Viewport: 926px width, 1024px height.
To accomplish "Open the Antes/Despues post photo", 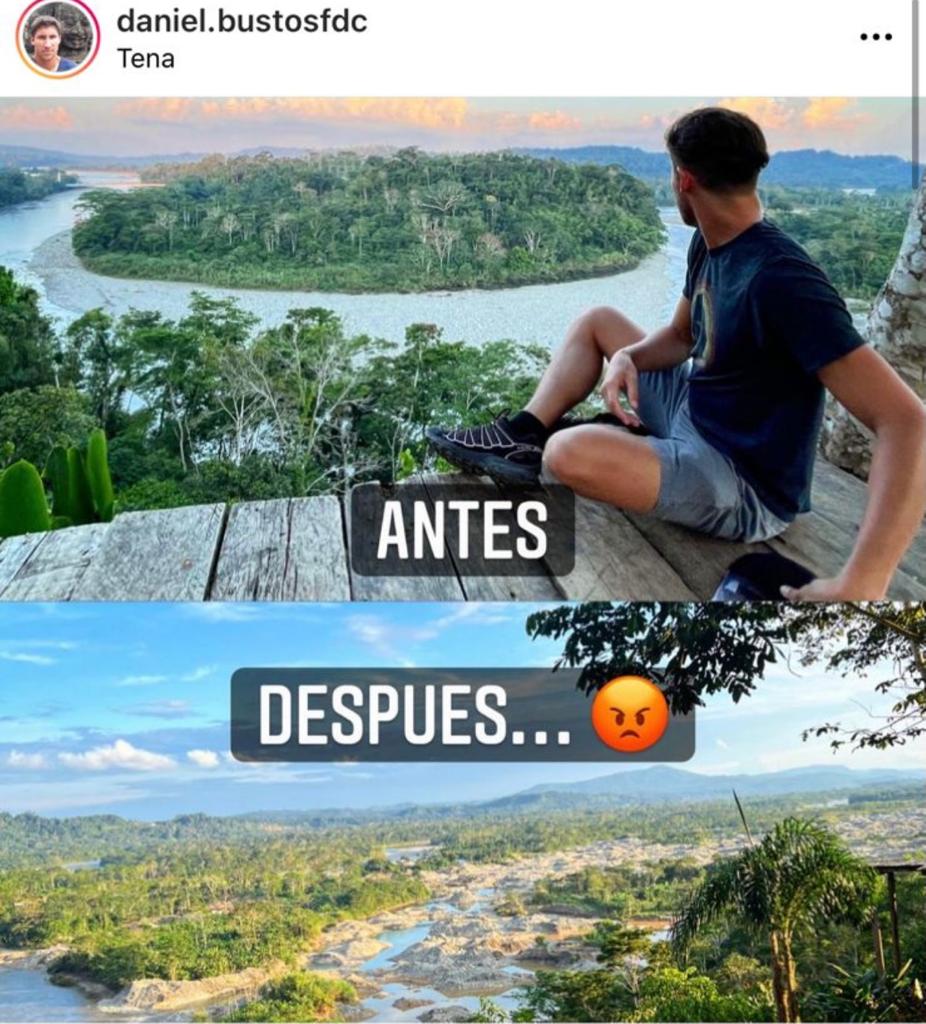I will click(x=462, y=560).
